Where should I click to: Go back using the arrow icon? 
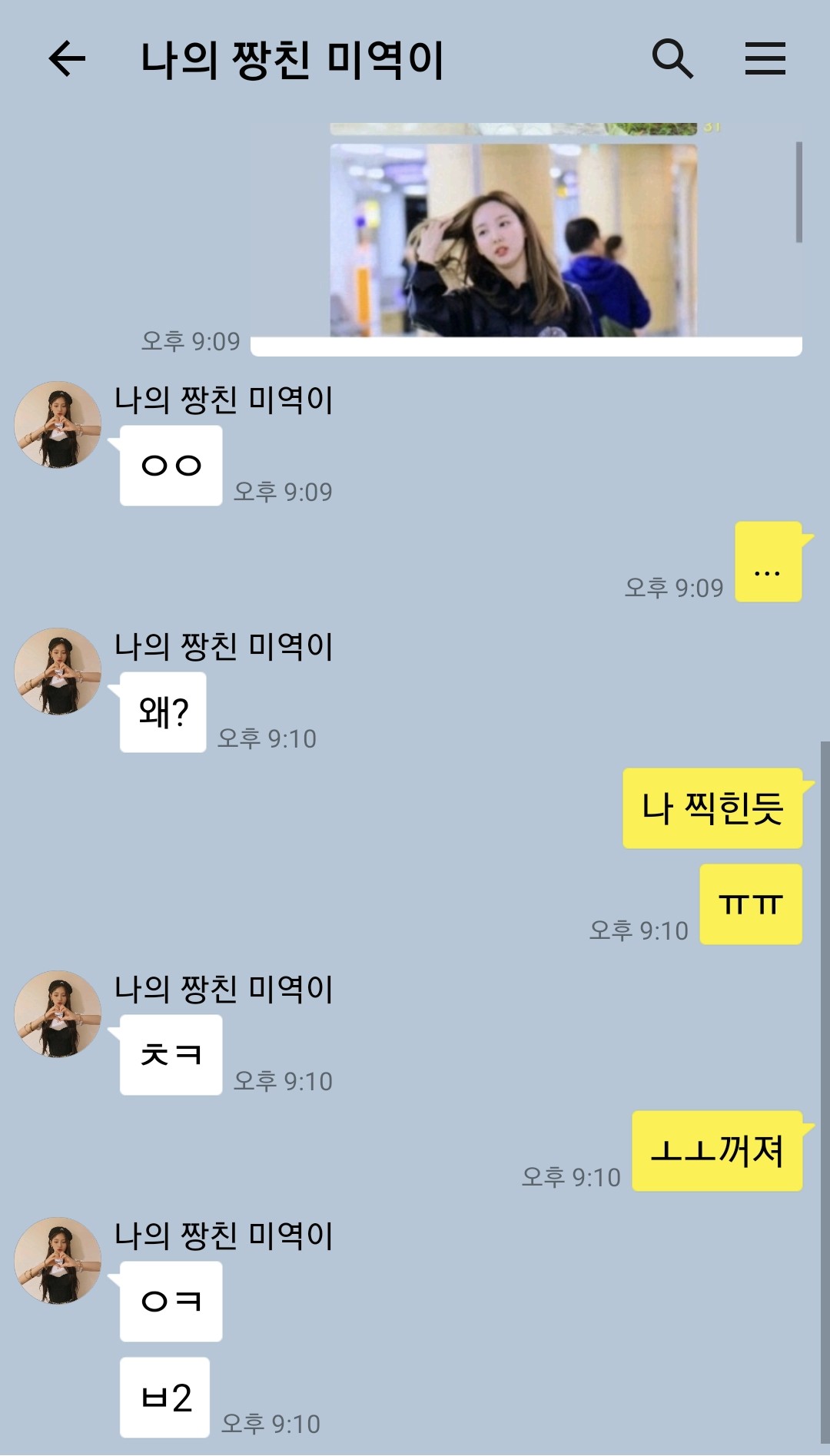click(x=67, y=59)
